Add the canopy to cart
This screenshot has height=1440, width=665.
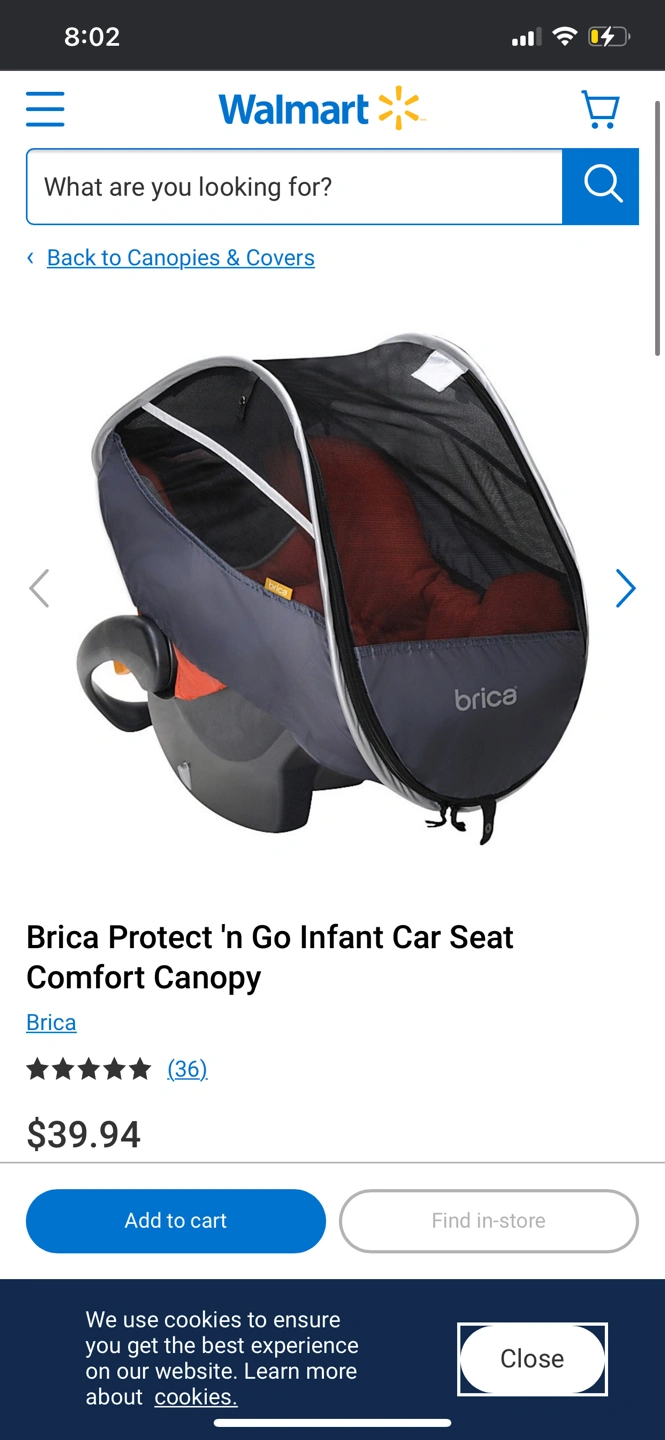point(176,1221)
